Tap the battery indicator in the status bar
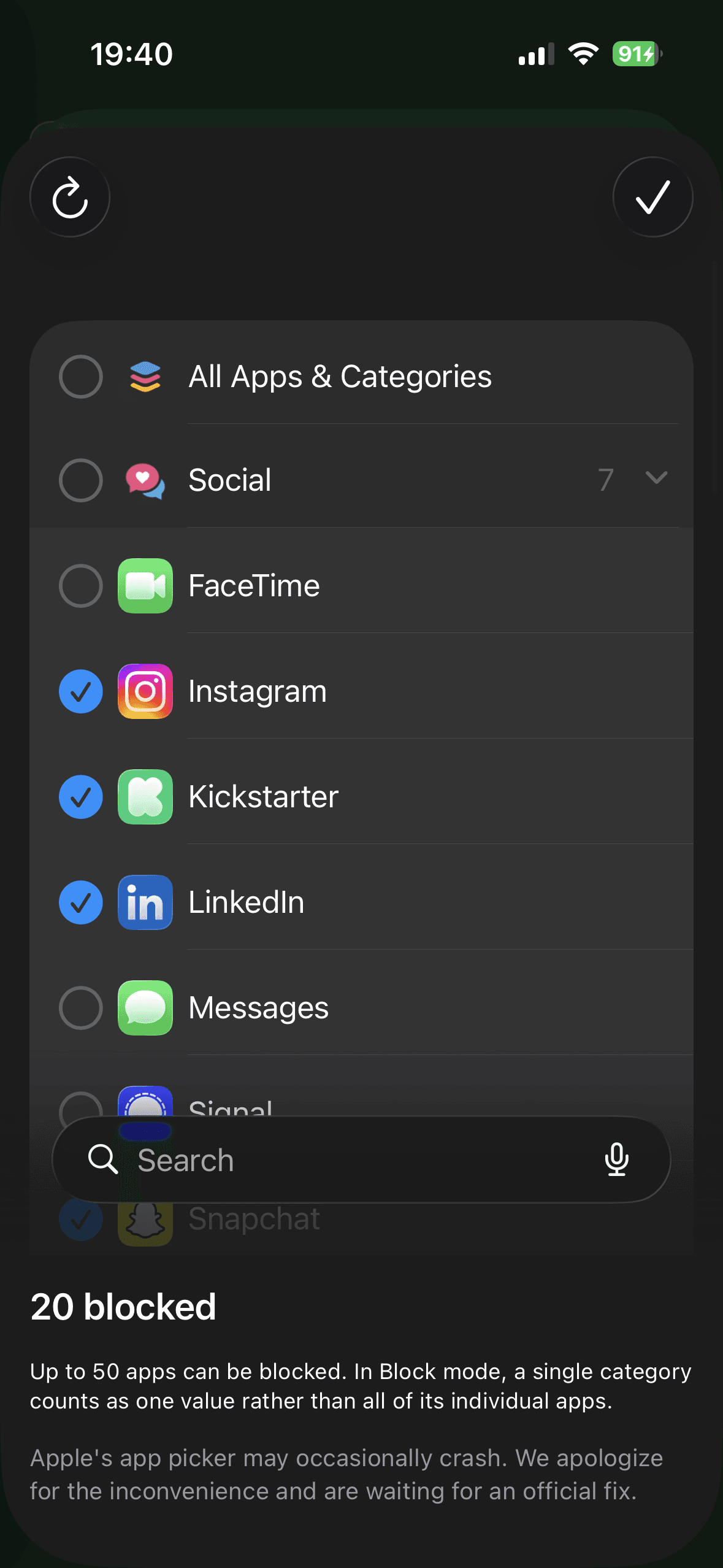Screen dimensions: 723x1568 [x=632, y=53]
